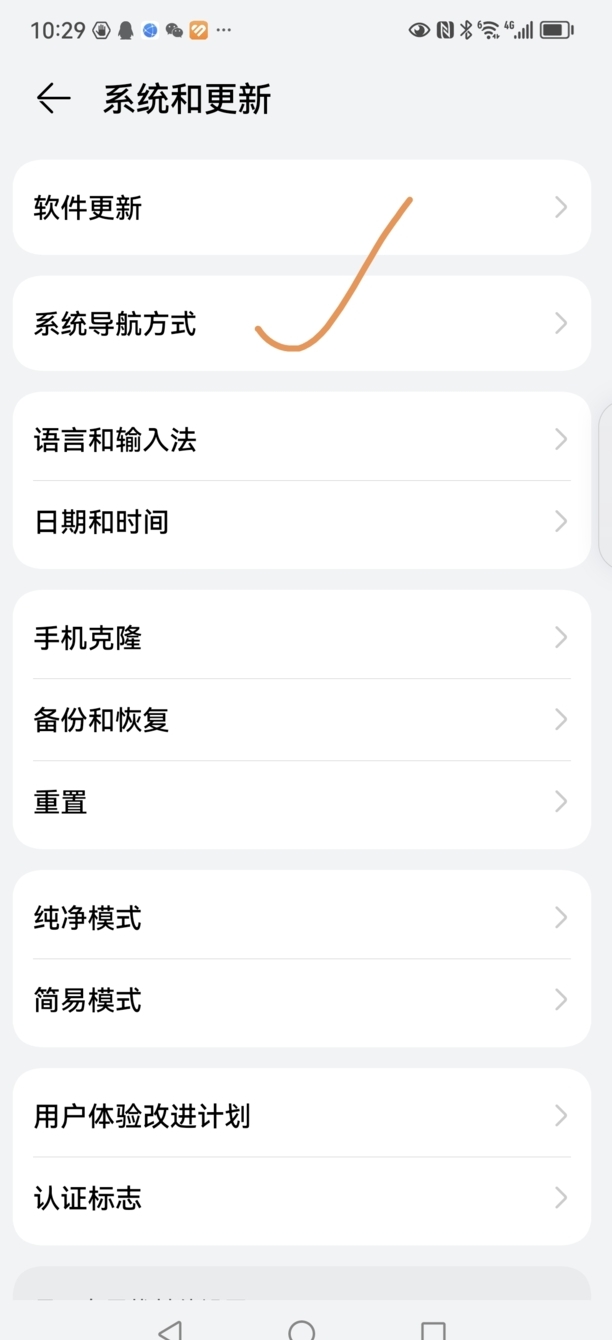612x1340 pixels.
Task: Tap the system home button
Action: (301, 1330)
